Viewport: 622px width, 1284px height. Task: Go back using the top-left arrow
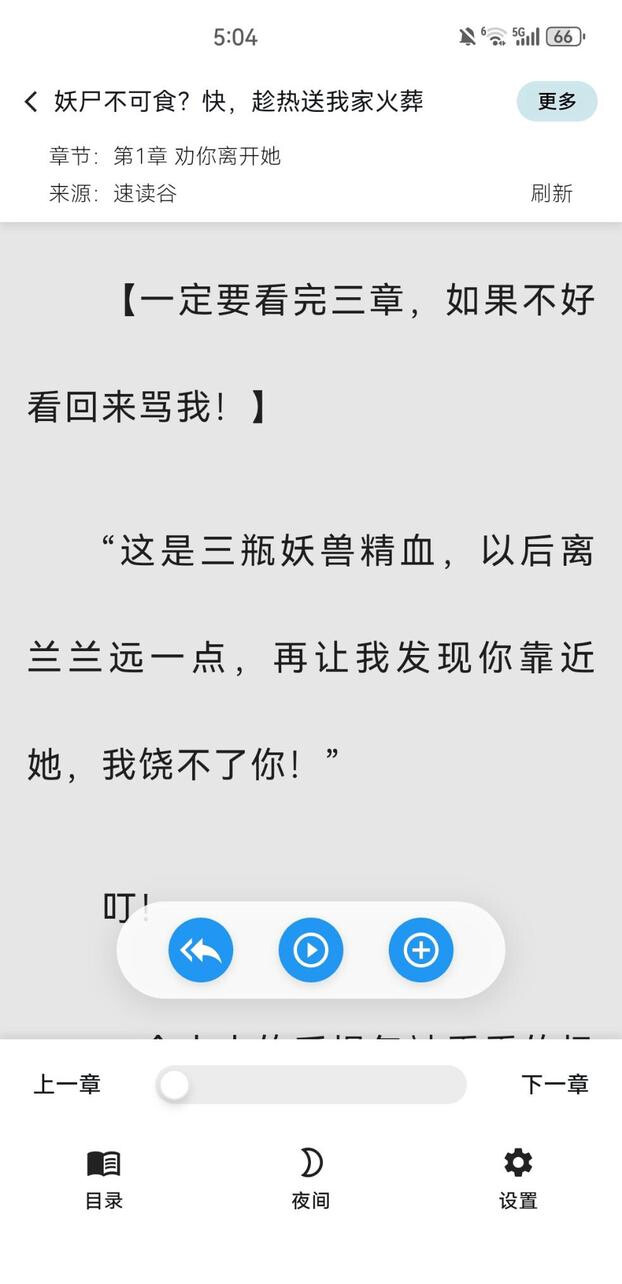point(31,101)
